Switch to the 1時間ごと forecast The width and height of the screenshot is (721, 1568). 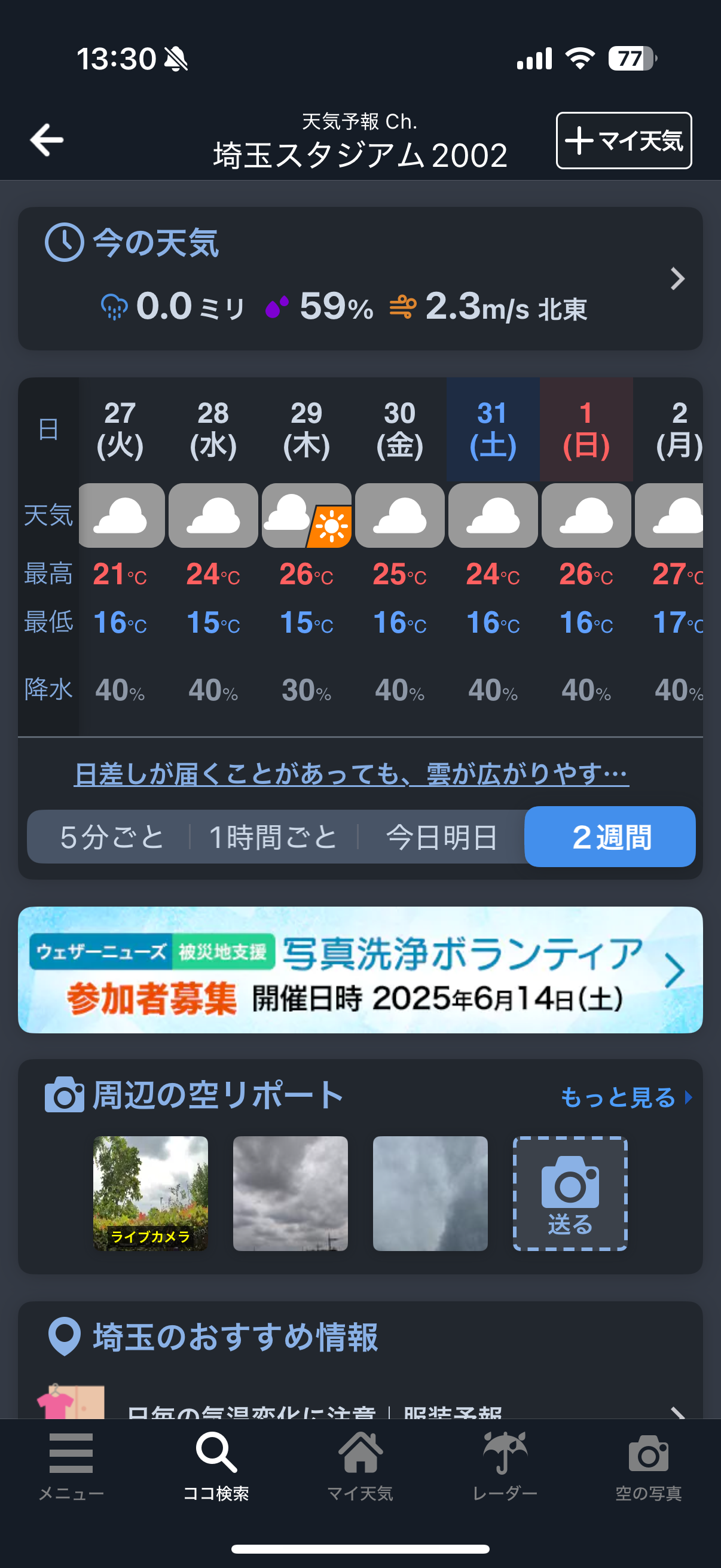coord(273,837)
